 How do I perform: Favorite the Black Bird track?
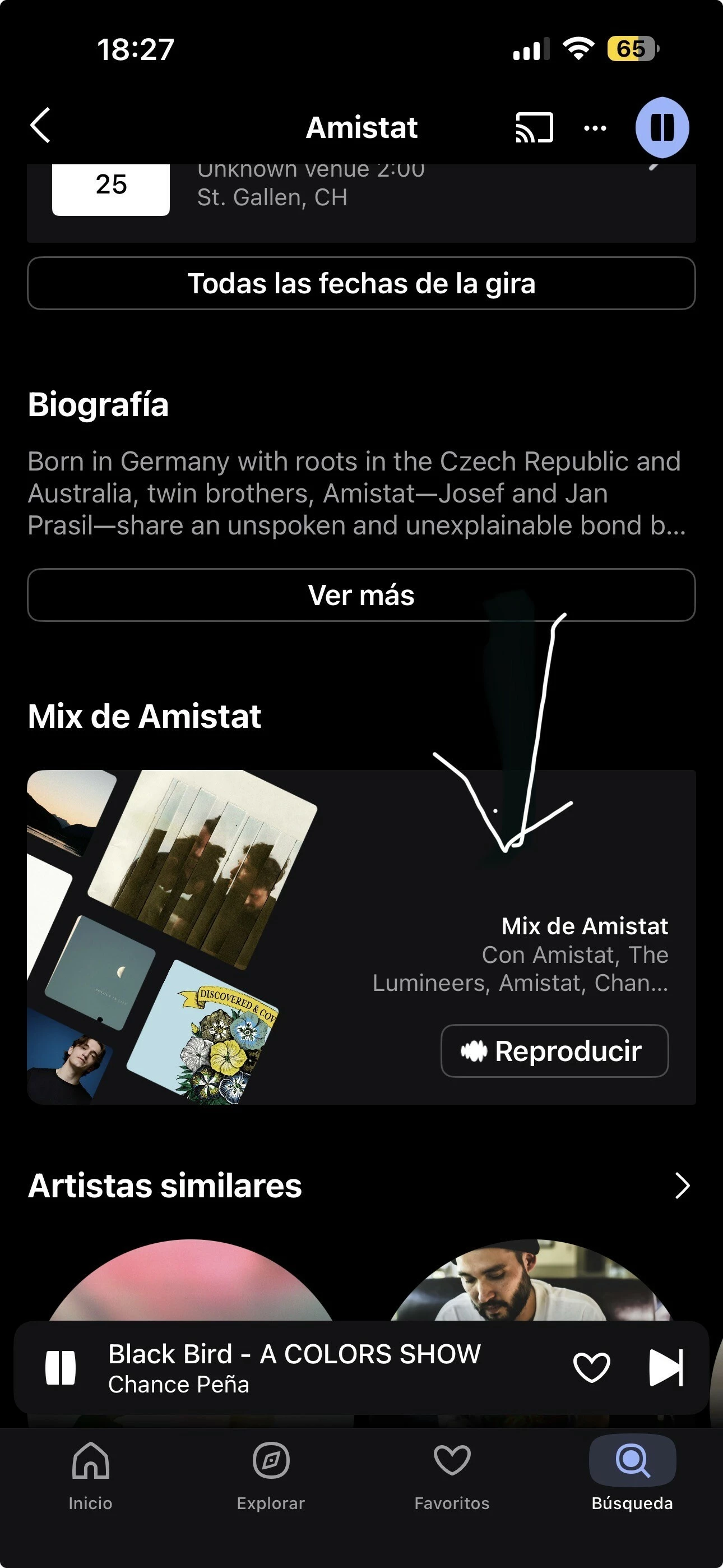click(x=591, y=1368)
